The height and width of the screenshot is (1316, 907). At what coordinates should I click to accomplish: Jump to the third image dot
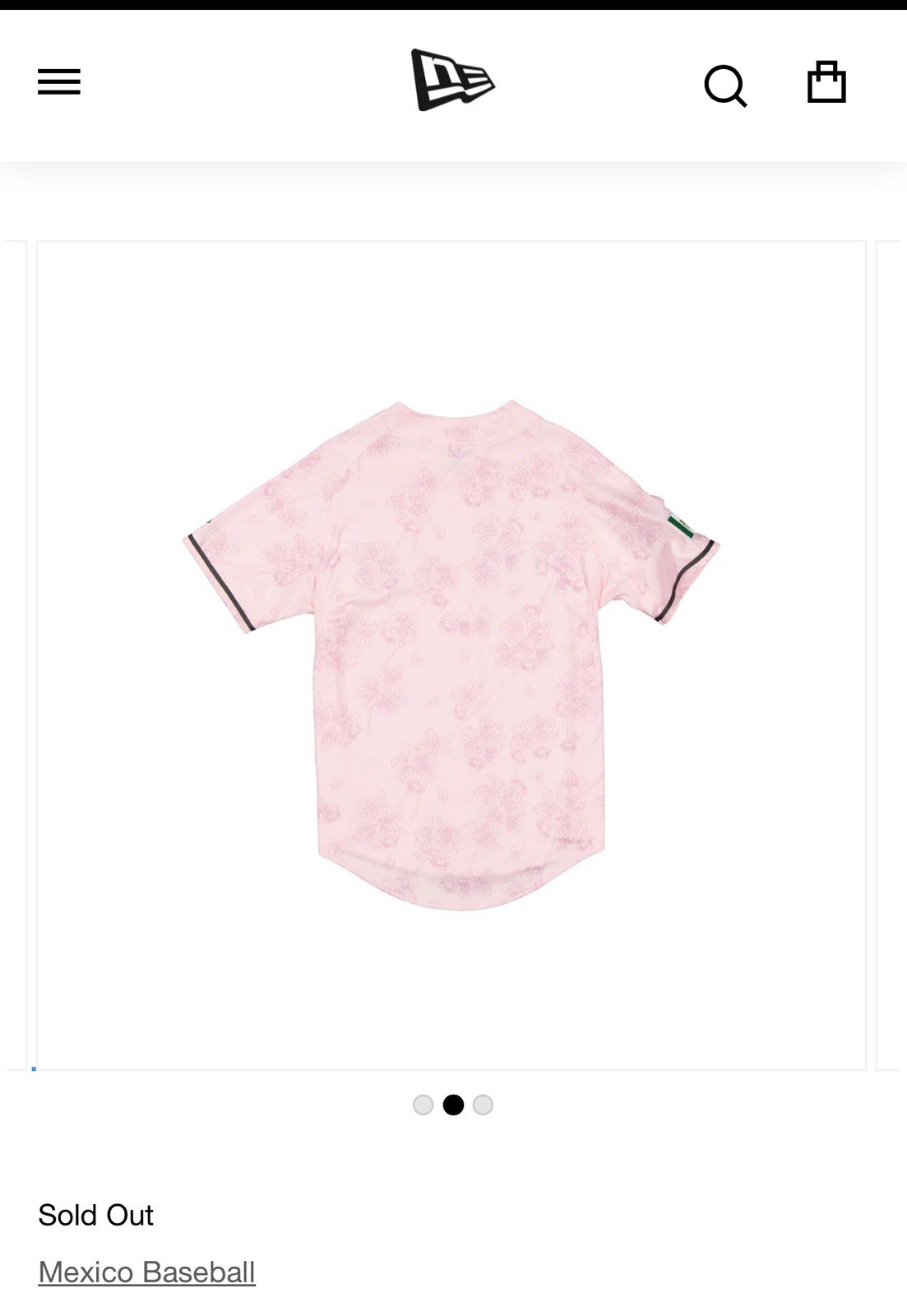pyautogui.click(x=484, y=1105)
